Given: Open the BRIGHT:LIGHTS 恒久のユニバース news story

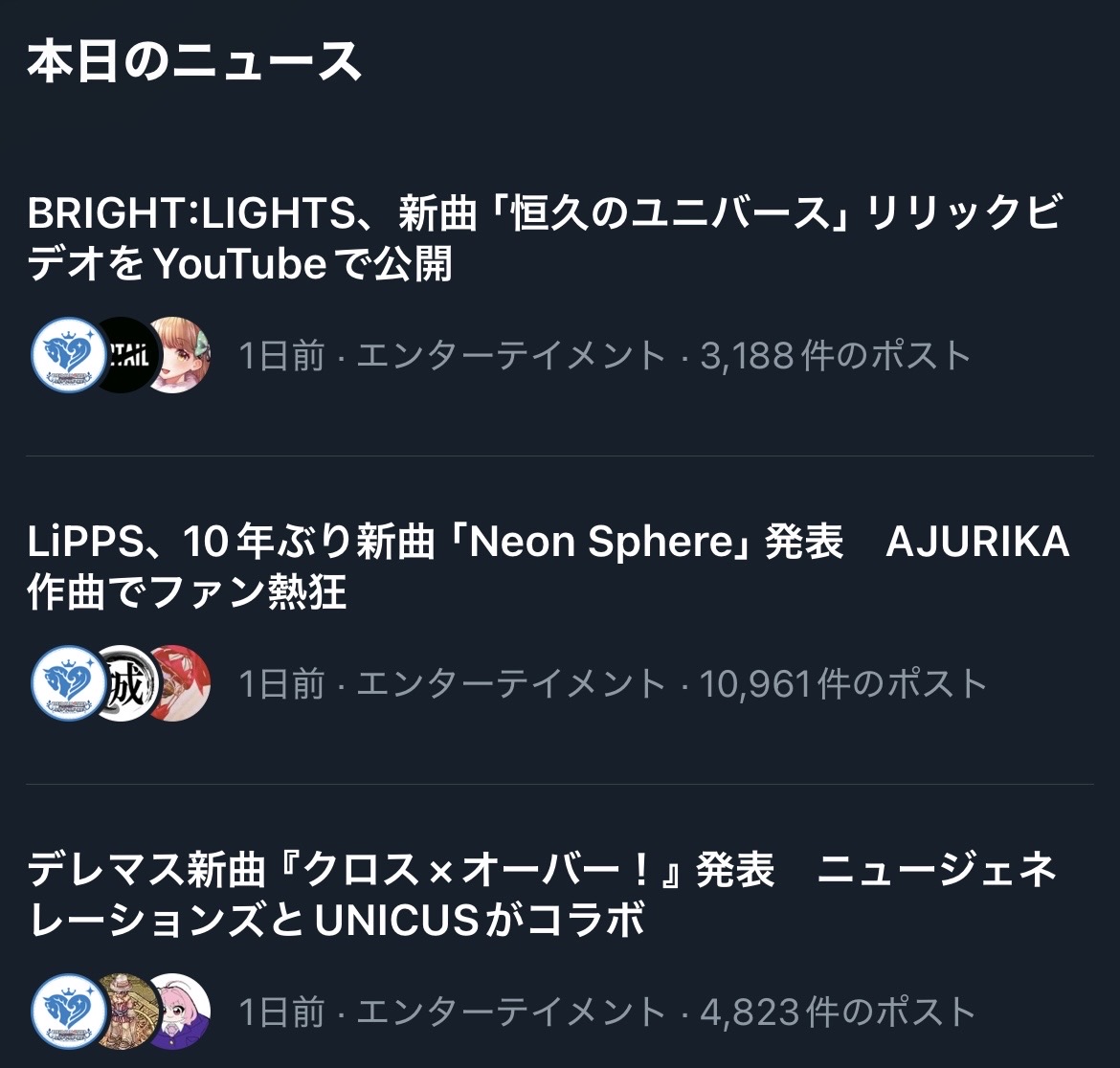Looking at the screenshot, I should (x=544, y=239).
